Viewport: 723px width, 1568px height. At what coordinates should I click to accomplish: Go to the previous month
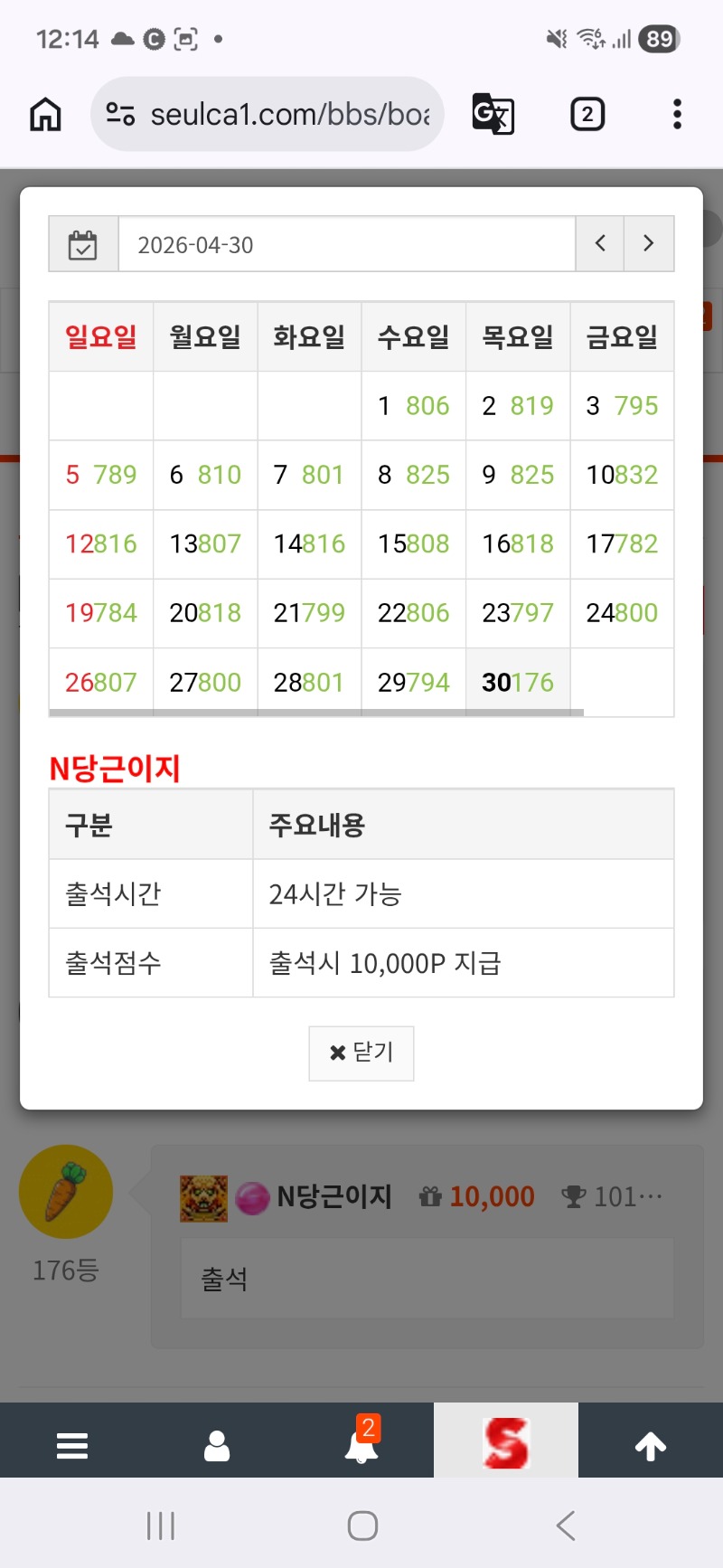point(600,243)
